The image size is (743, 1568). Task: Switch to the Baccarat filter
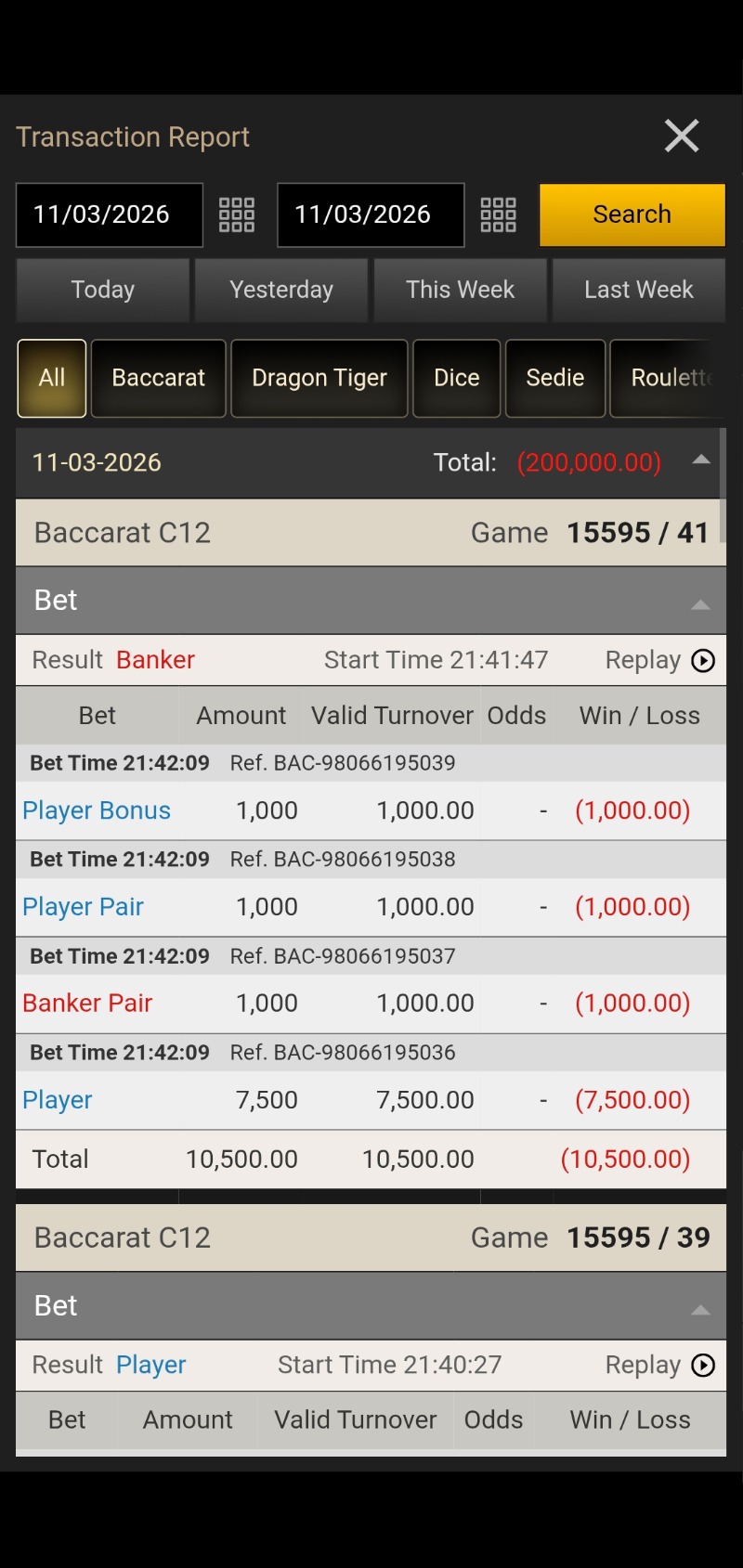[159, 378]
